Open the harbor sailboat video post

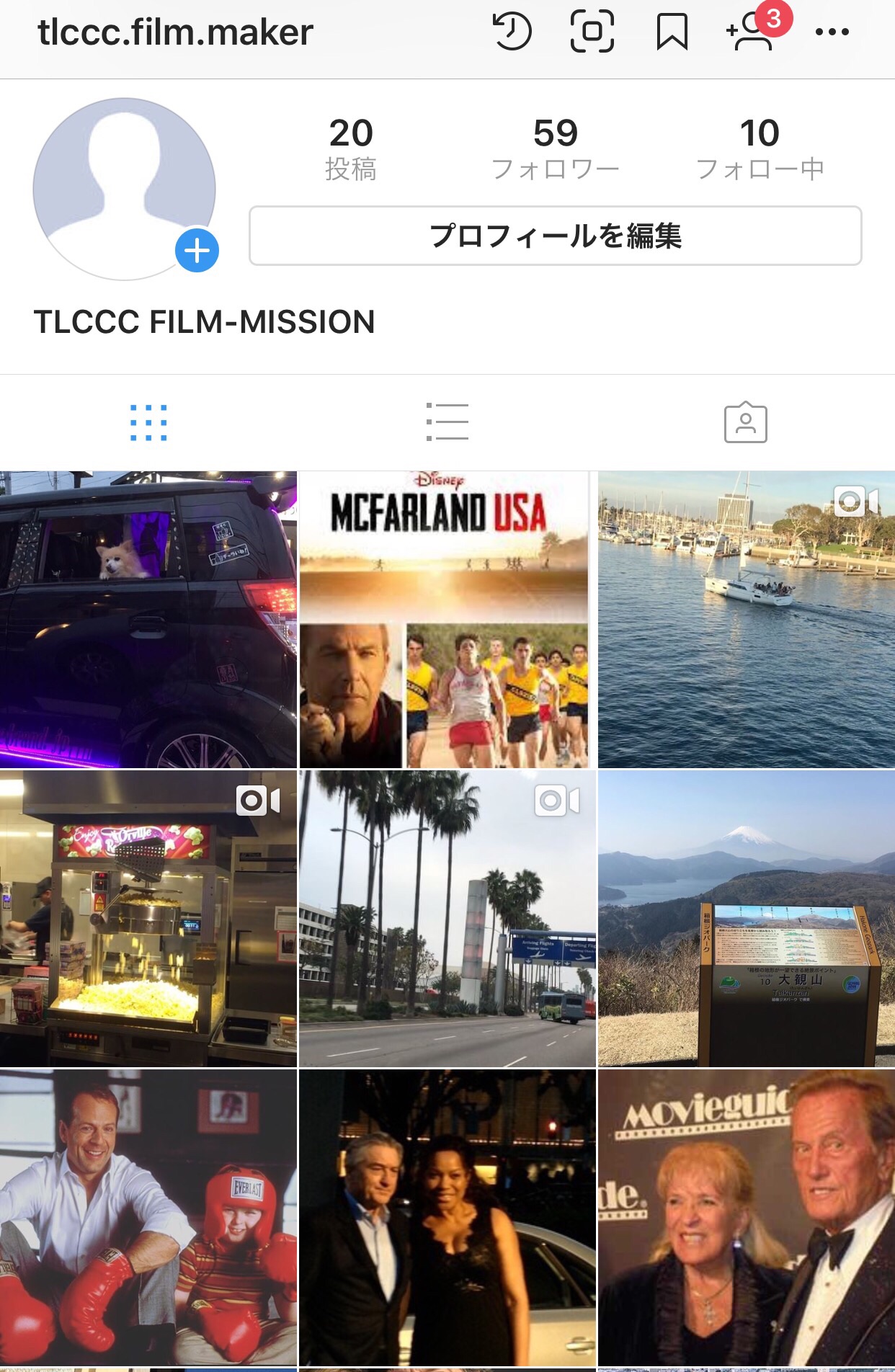[747, 620]
